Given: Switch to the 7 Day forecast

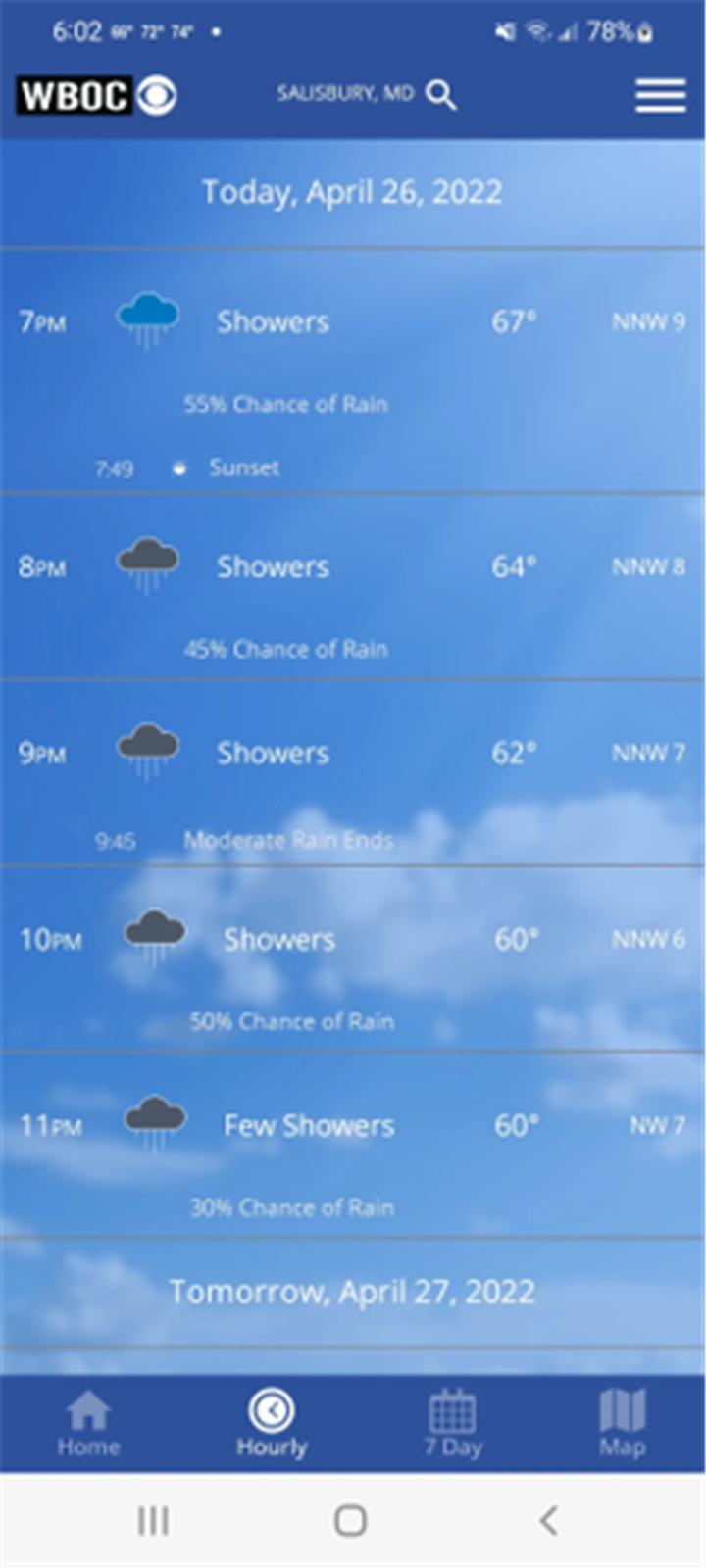Looking at the screenshot, I should pos(453,1424).
